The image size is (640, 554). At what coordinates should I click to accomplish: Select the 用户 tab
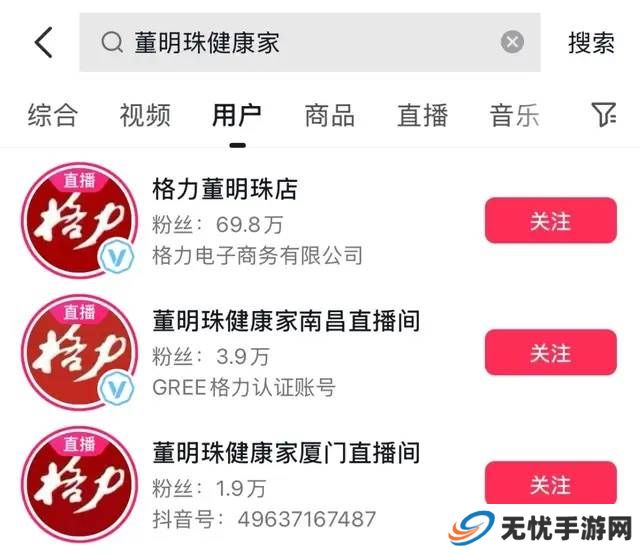coord(237,115)
